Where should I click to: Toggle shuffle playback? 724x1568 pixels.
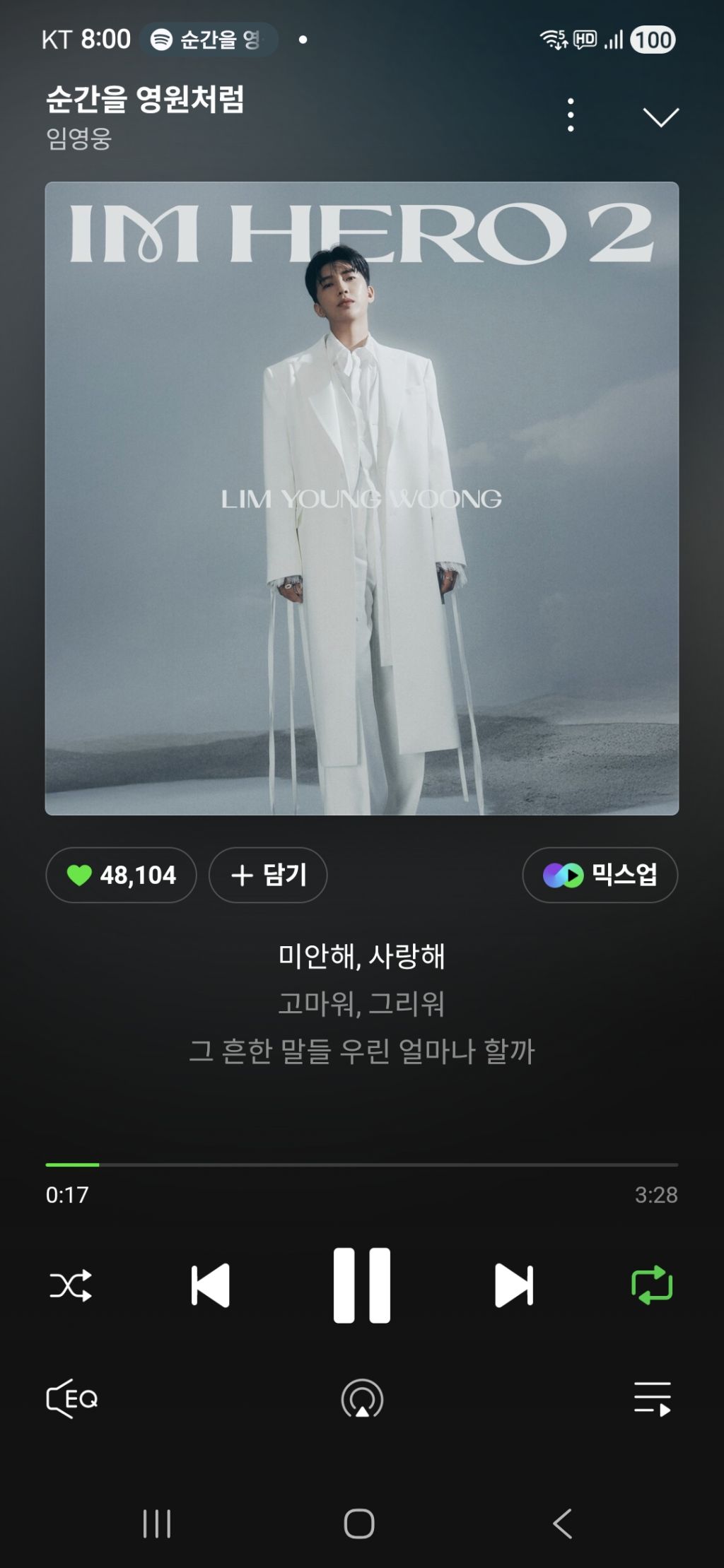coord(71,1285)
